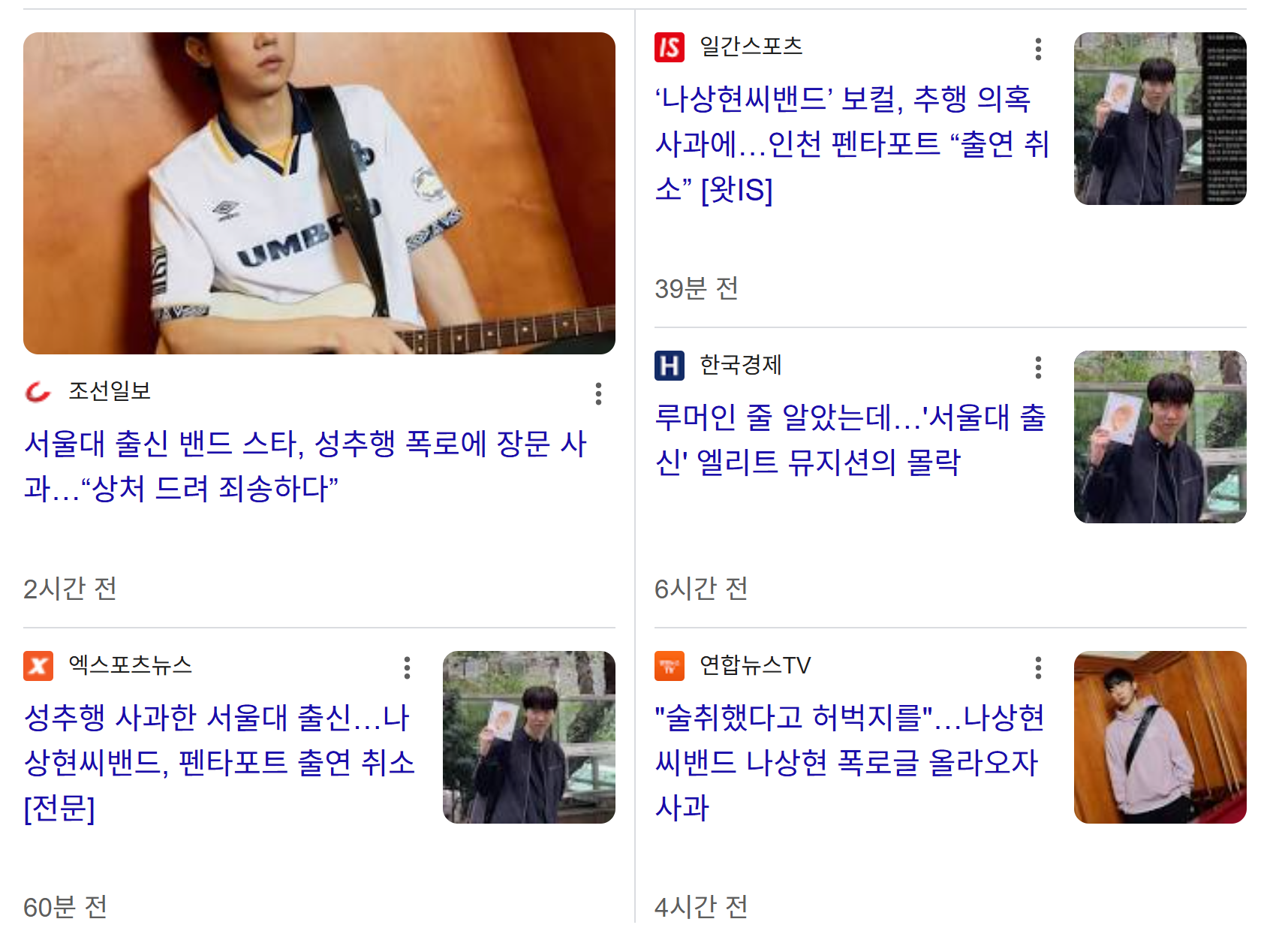Open the 조선일보 article about 서울대 출신 밴드 스타
Screen dimensions: 1288x934
tap(304, 465)
